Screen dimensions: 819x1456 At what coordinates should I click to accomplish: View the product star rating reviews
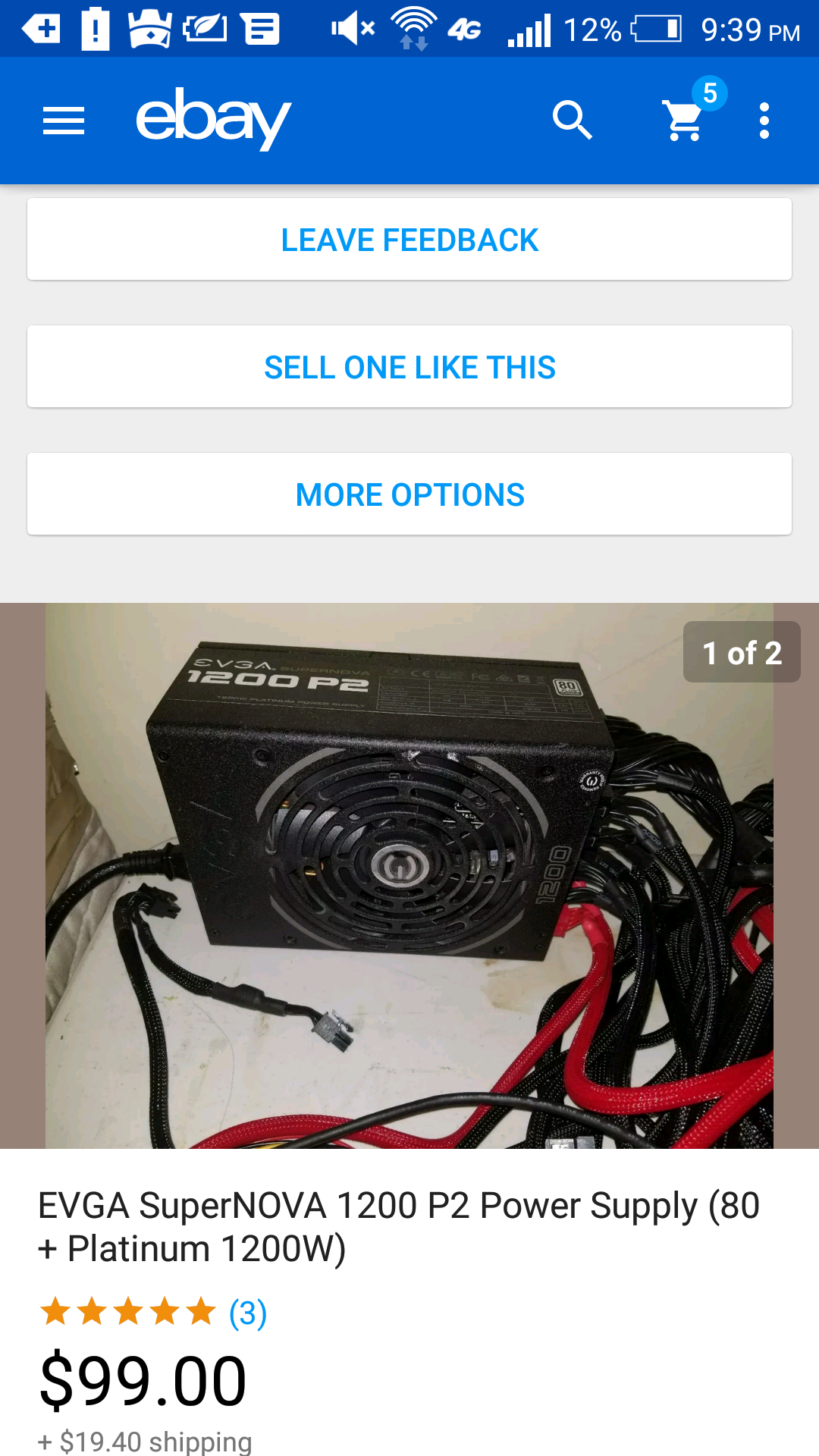tap(152, 1312)
